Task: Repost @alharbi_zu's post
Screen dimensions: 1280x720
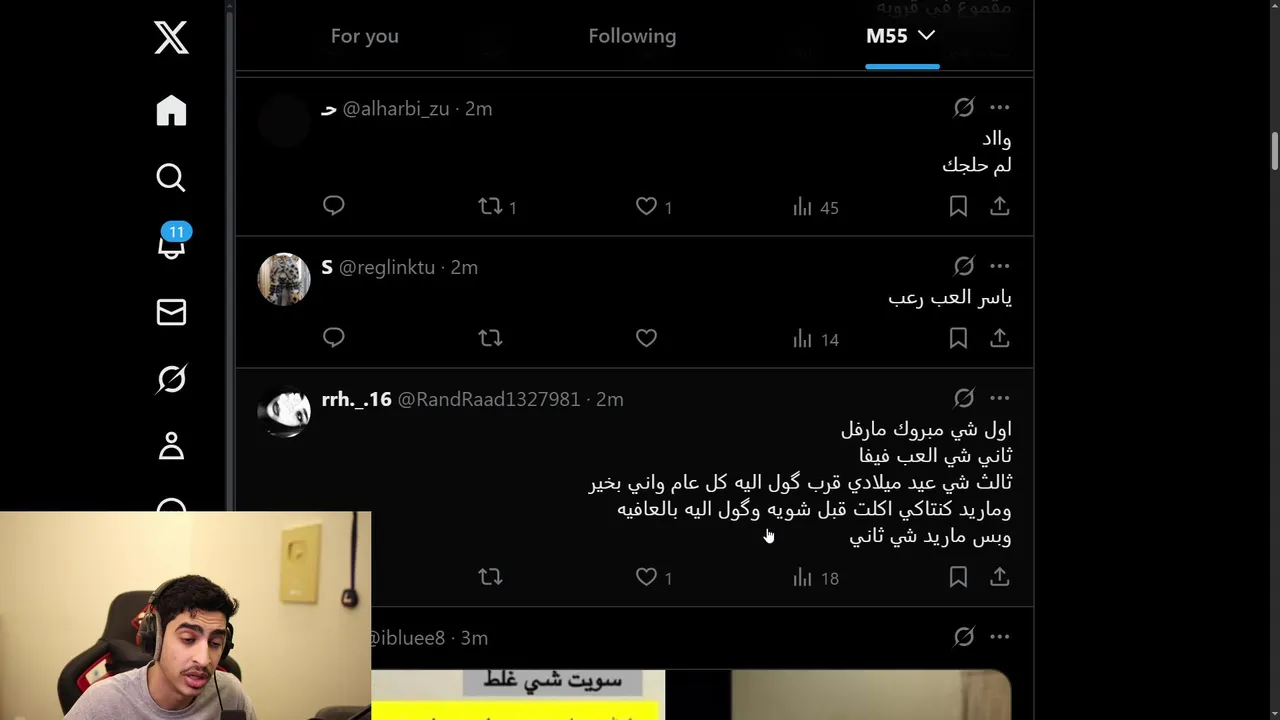Action: point(490,206)
